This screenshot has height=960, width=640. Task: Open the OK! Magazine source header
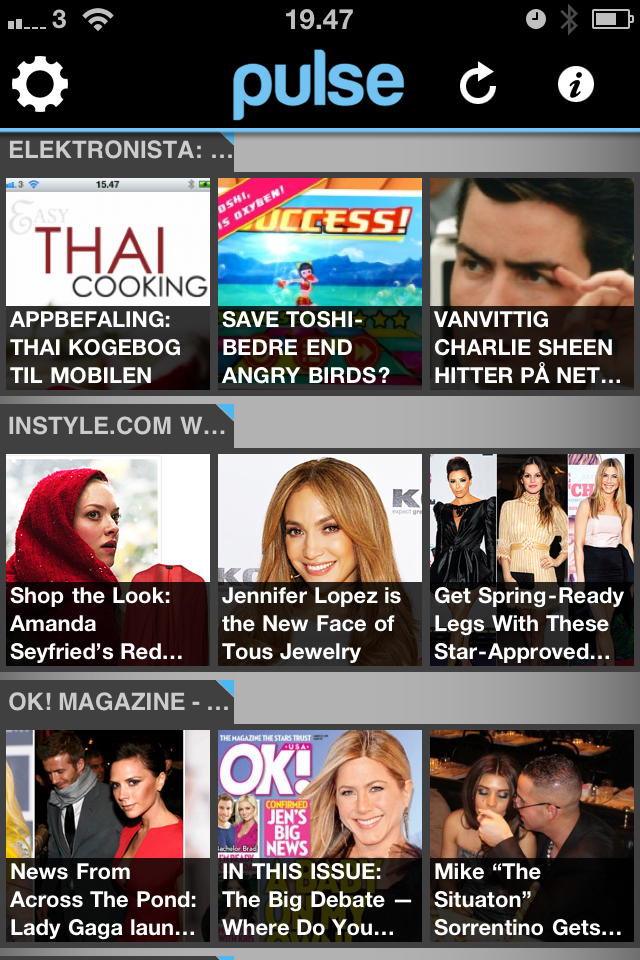tap(118, 702)
